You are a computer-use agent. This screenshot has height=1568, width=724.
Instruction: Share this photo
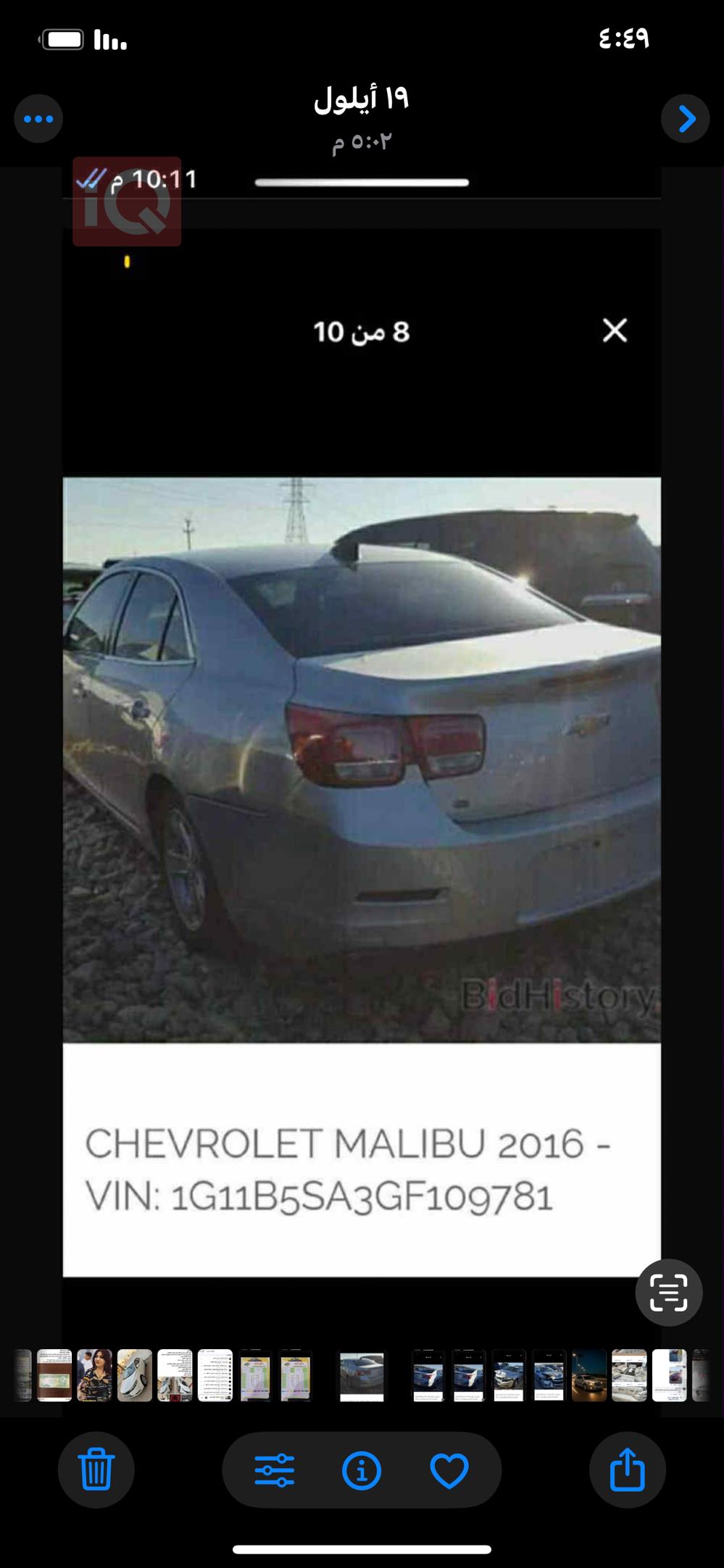click(628, 1471)
